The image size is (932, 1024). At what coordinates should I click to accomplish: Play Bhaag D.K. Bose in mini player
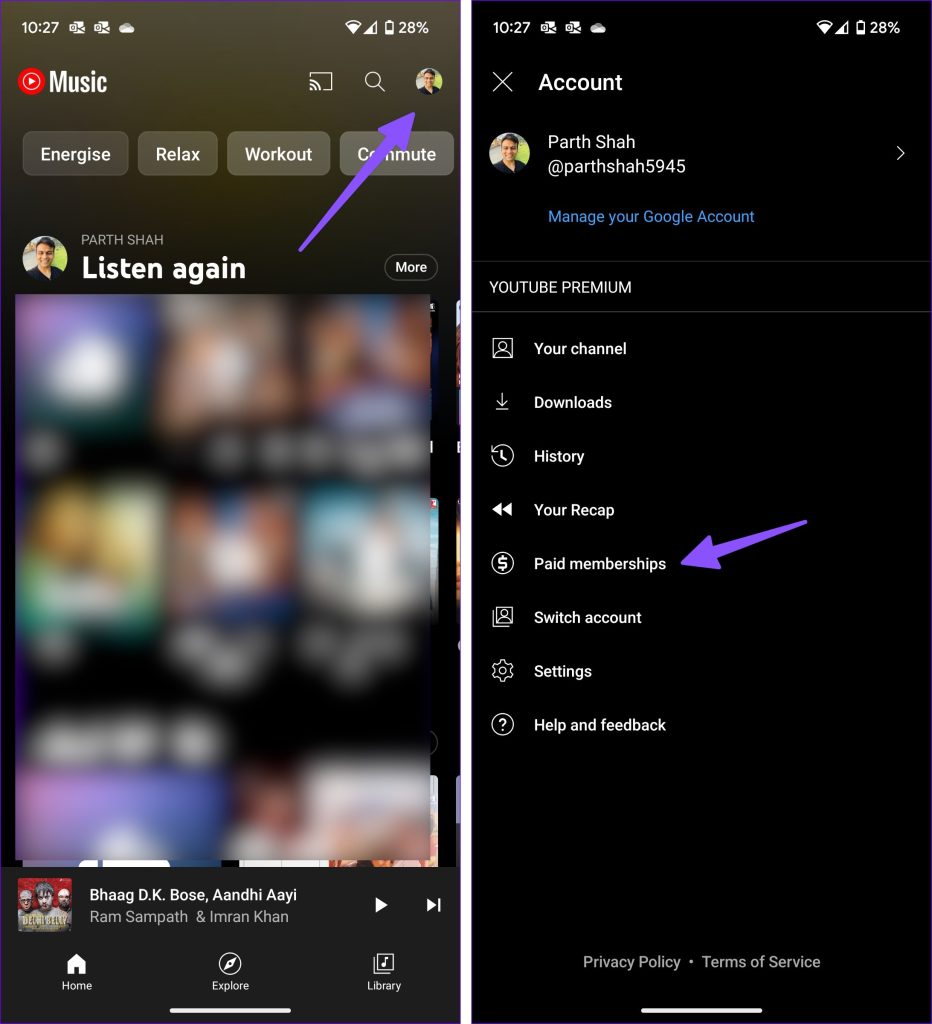pyautogui.click(x=380, y=905)
